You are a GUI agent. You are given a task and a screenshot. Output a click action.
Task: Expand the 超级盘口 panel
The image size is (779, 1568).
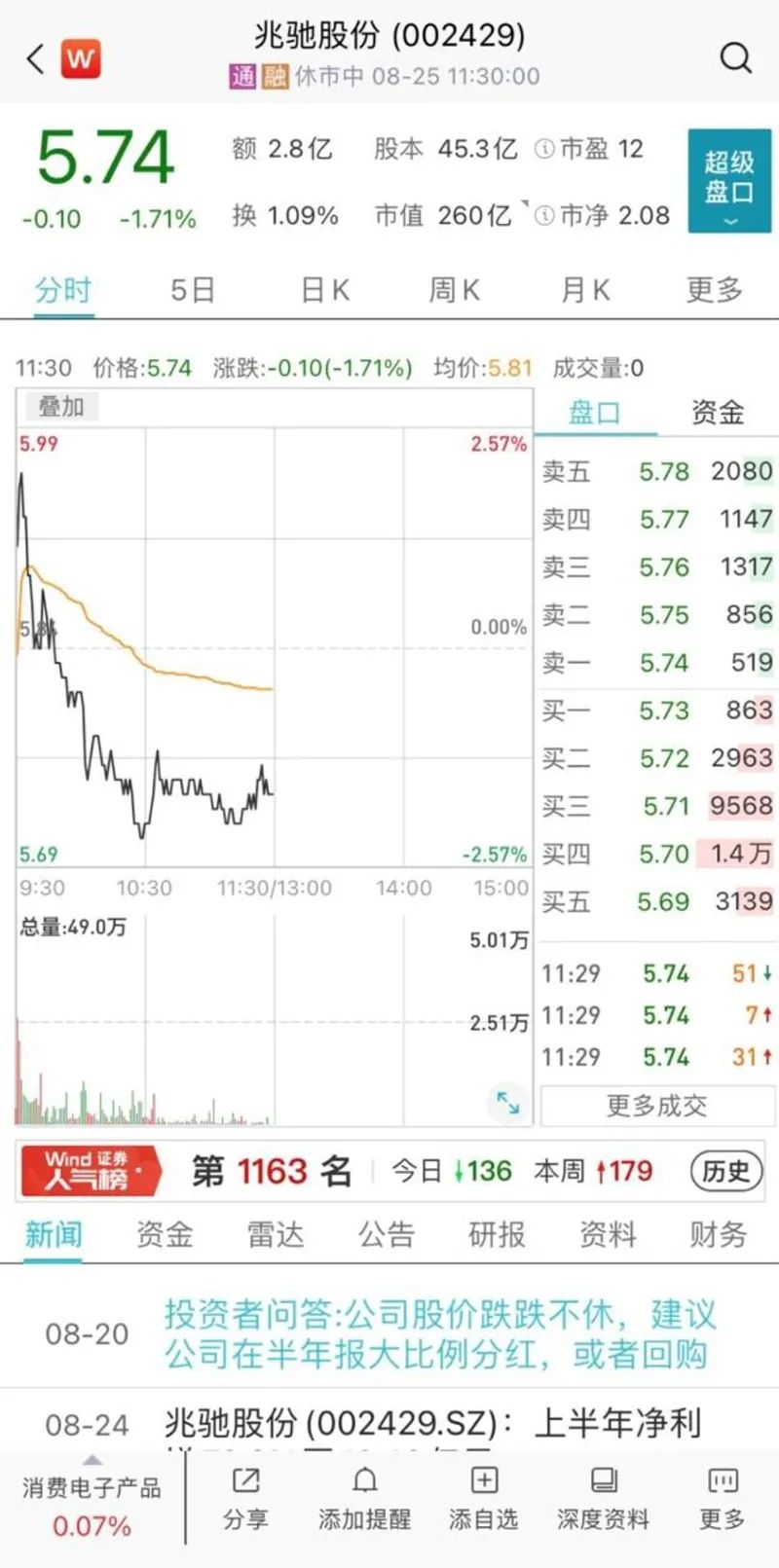(728, 181)
